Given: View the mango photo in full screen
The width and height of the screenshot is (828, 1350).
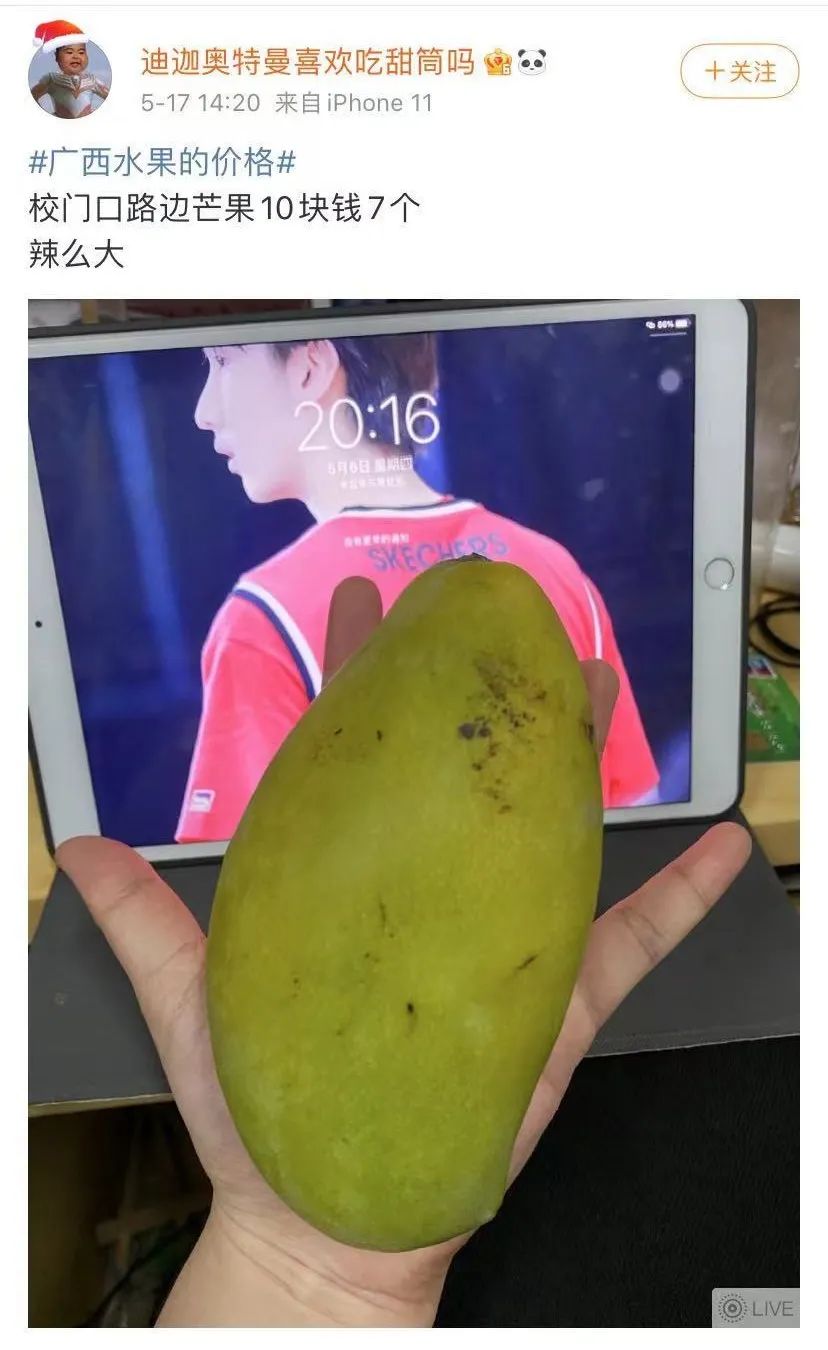Looking at the screenshot, I should [413, 812].
